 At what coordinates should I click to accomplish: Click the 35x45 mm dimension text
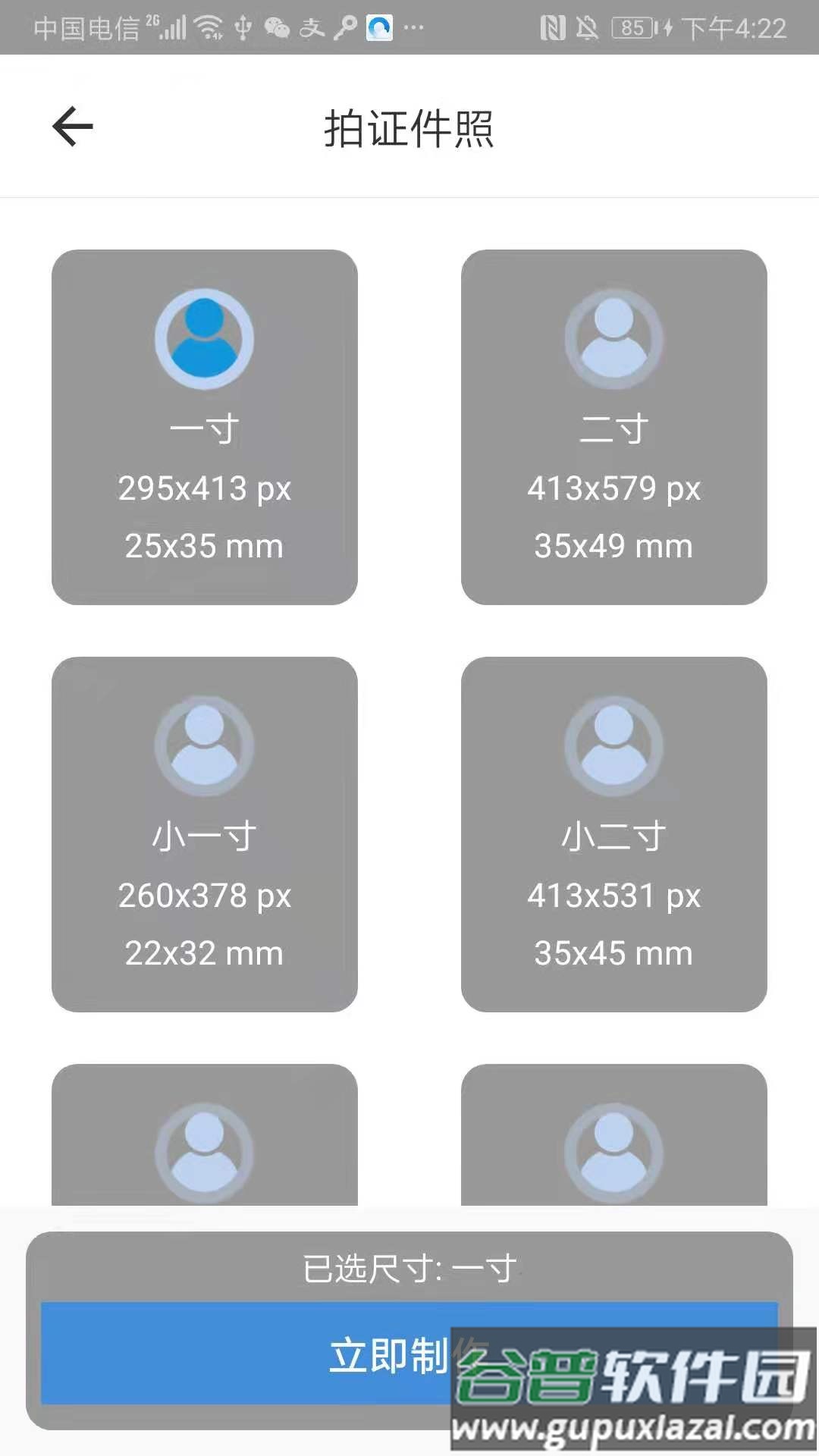(613, 952)
